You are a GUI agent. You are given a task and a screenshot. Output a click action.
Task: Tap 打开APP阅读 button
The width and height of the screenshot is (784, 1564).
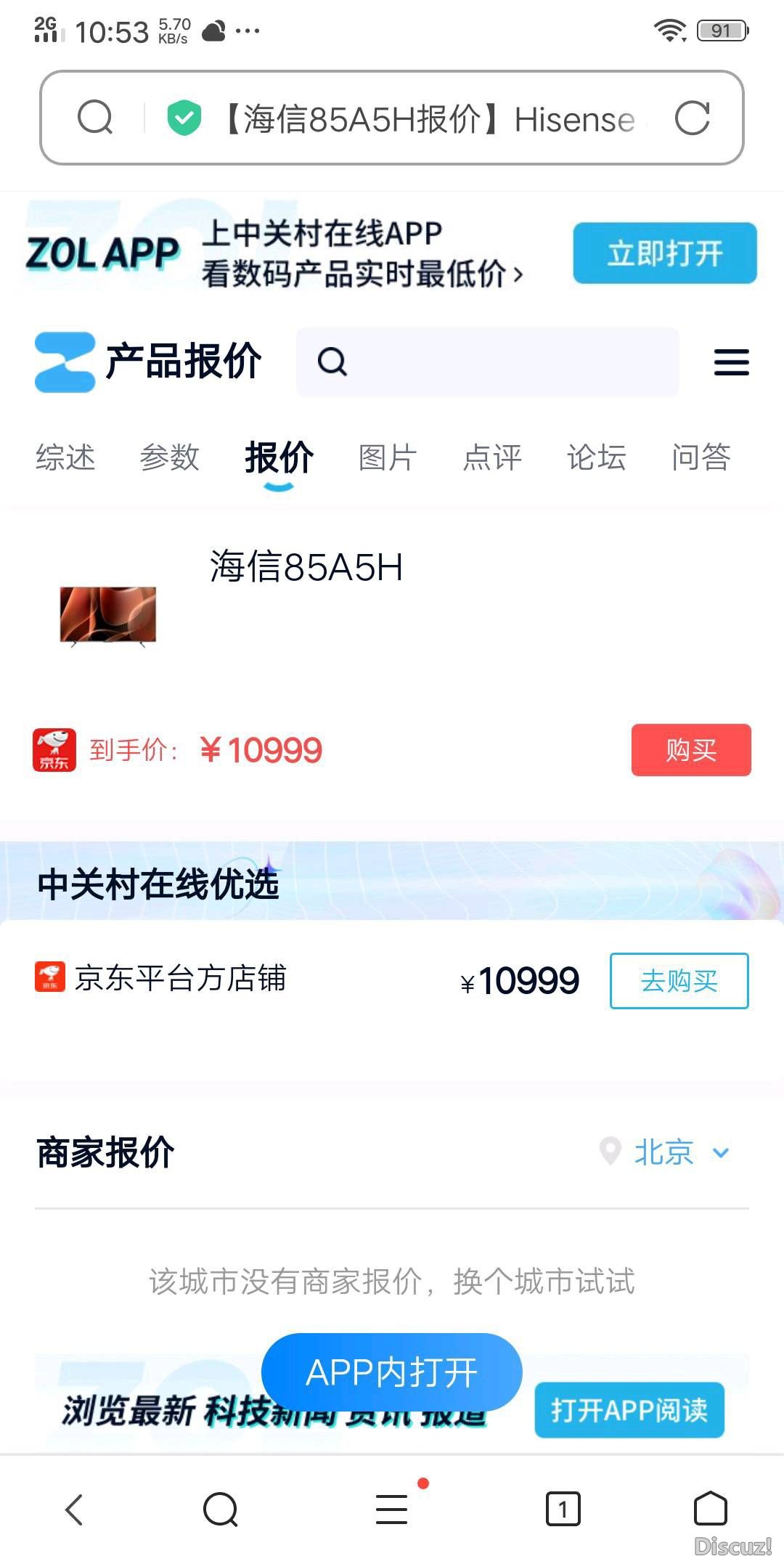coord(629,1410)
